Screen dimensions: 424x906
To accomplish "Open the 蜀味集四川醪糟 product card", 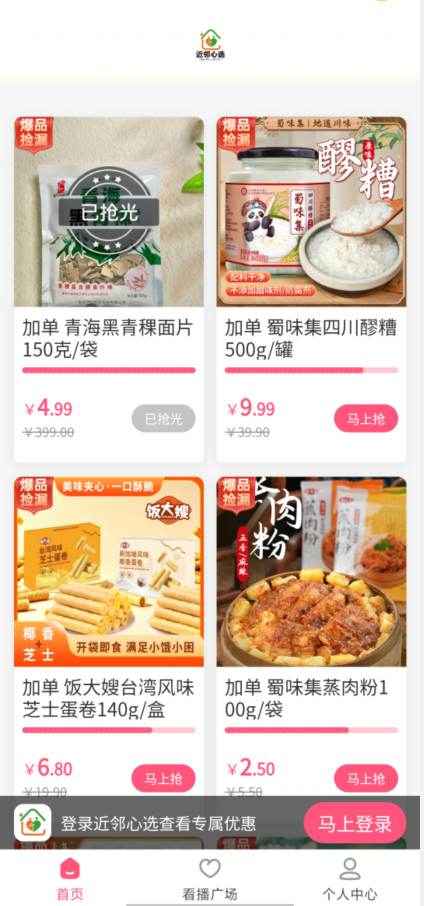I will click(x=311, y=289).
